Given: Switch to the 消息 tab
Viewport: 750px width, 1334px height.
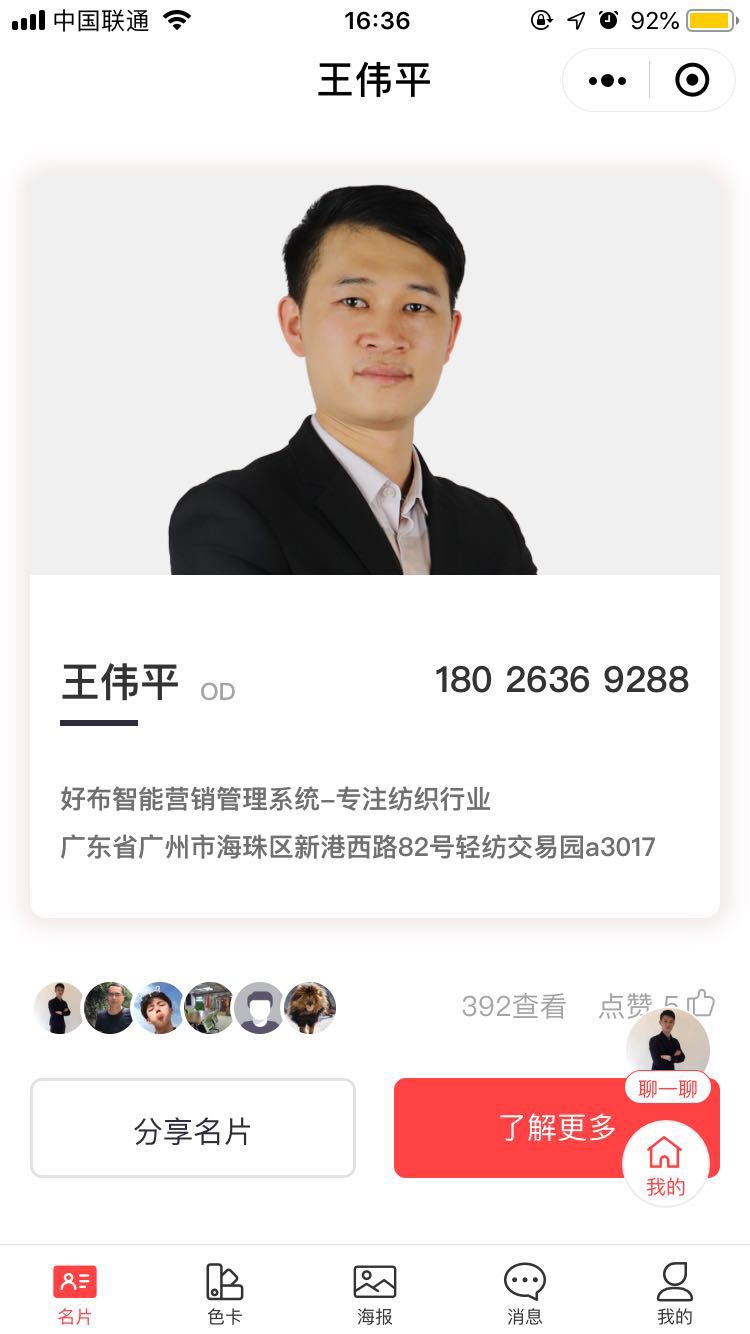Looking at the screenshot, I should (524, 1293).
